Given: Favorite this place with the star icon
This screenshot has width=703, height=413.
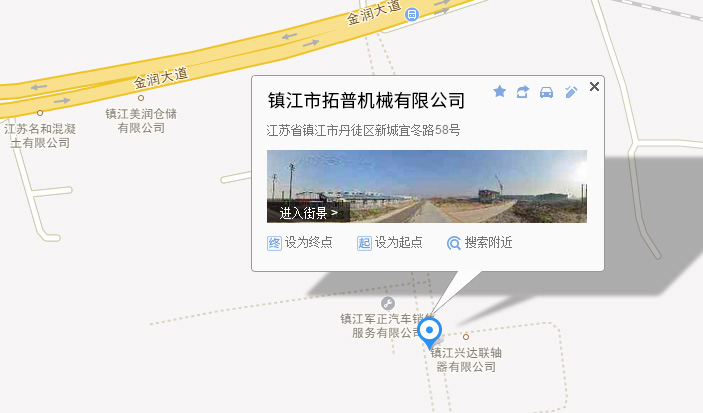Looking at the screenshot, I should [x=500, y=92].
